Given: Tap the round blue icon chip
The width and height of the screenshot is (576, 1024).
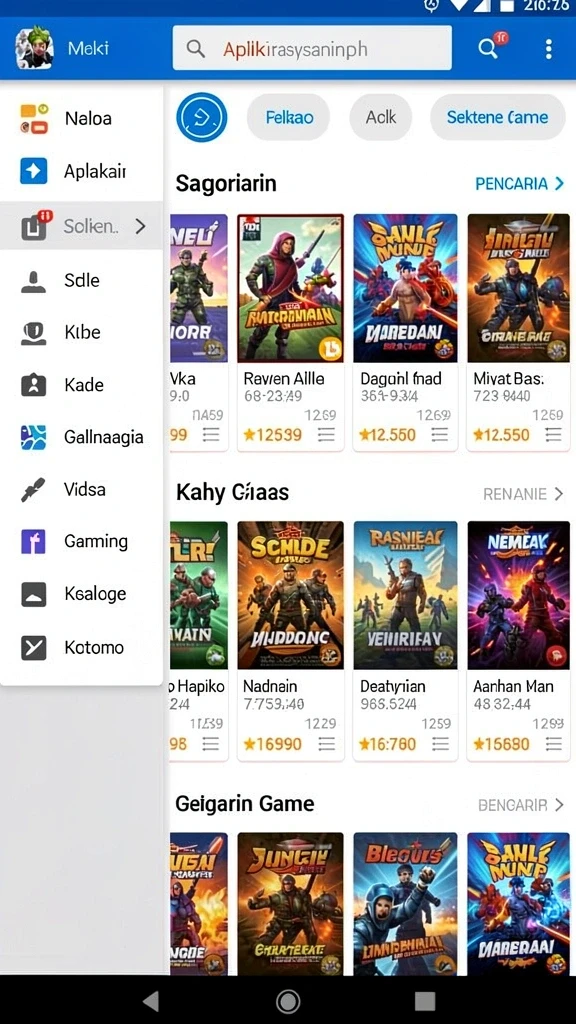Looking at the screenshot, I should [201, 118].
